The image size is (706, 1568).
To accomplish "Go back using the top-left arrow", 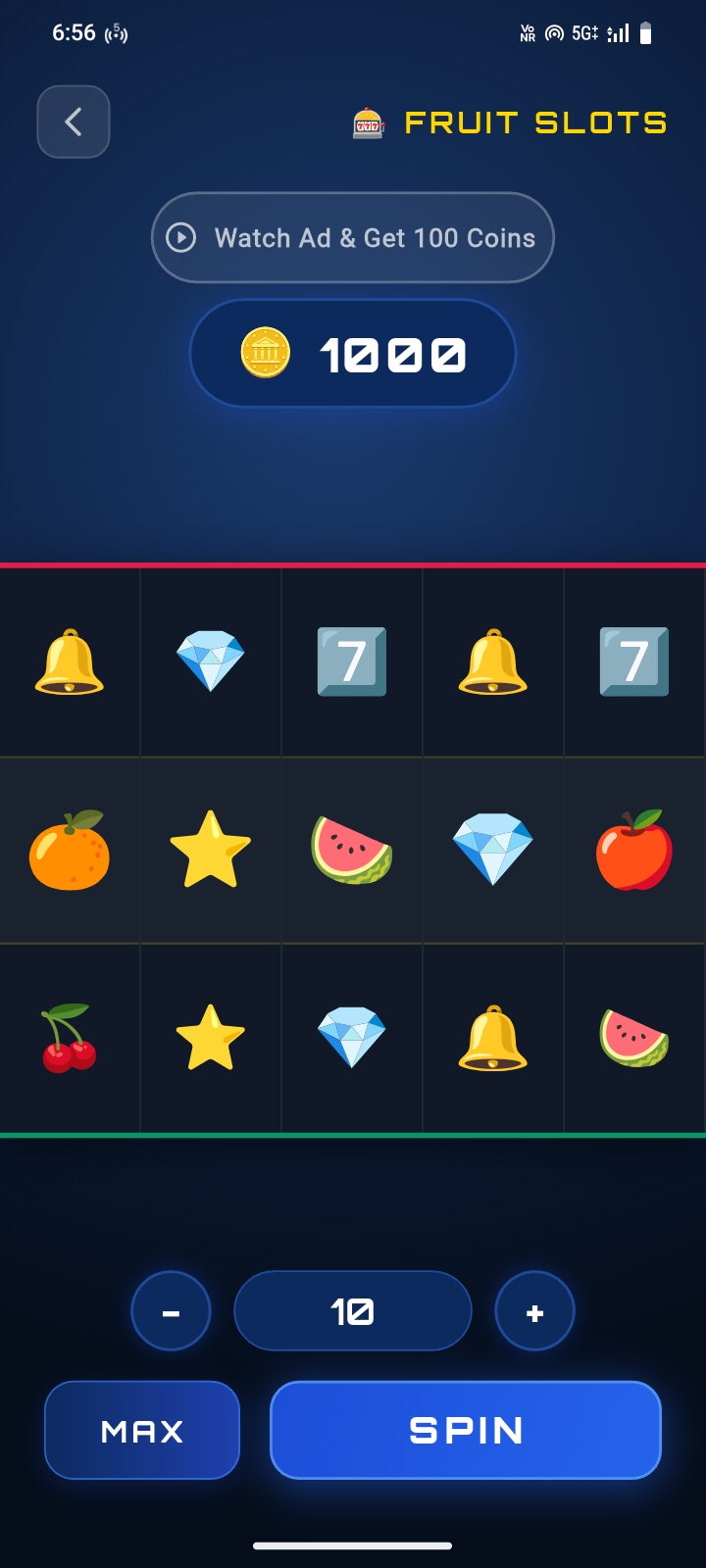I will (x=74, y=122).
